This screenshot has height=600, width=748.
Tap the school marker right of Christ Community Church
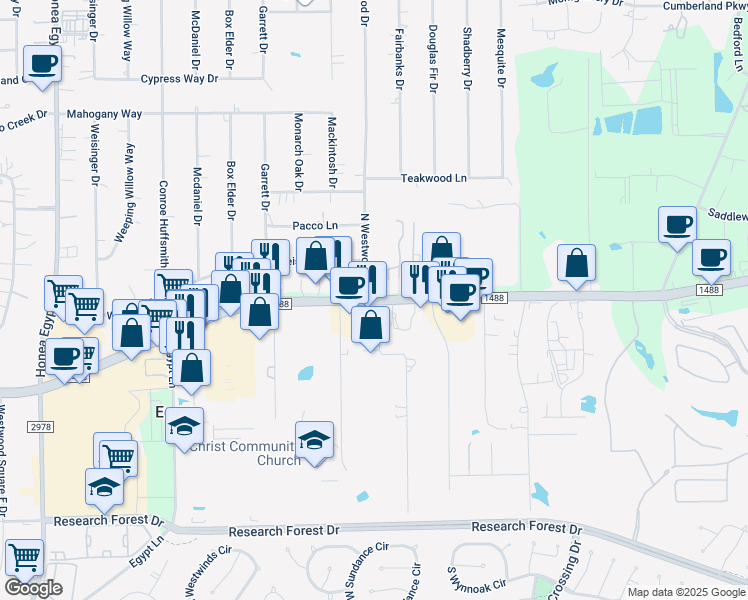point(314,440)
